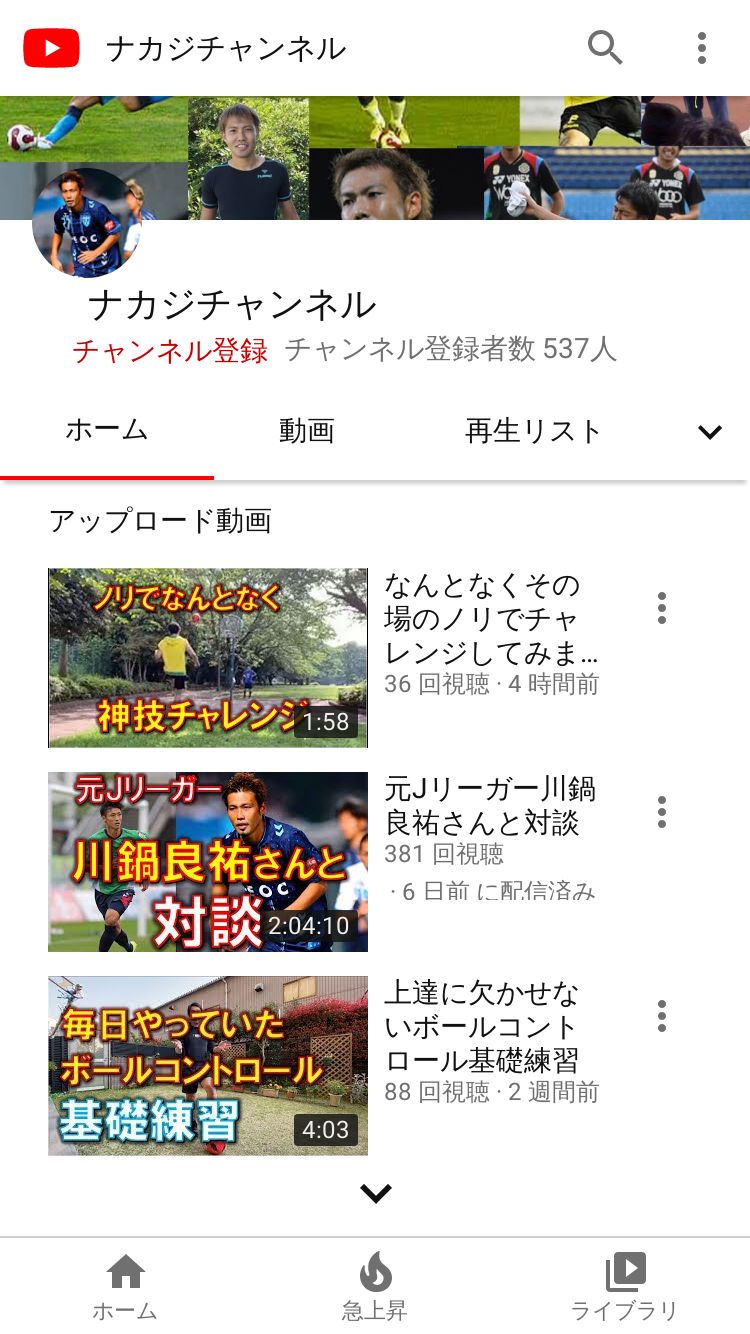Expand more channel tabs with the chevron
This screenshot has width=750, height=1334.
click(710, 432)
